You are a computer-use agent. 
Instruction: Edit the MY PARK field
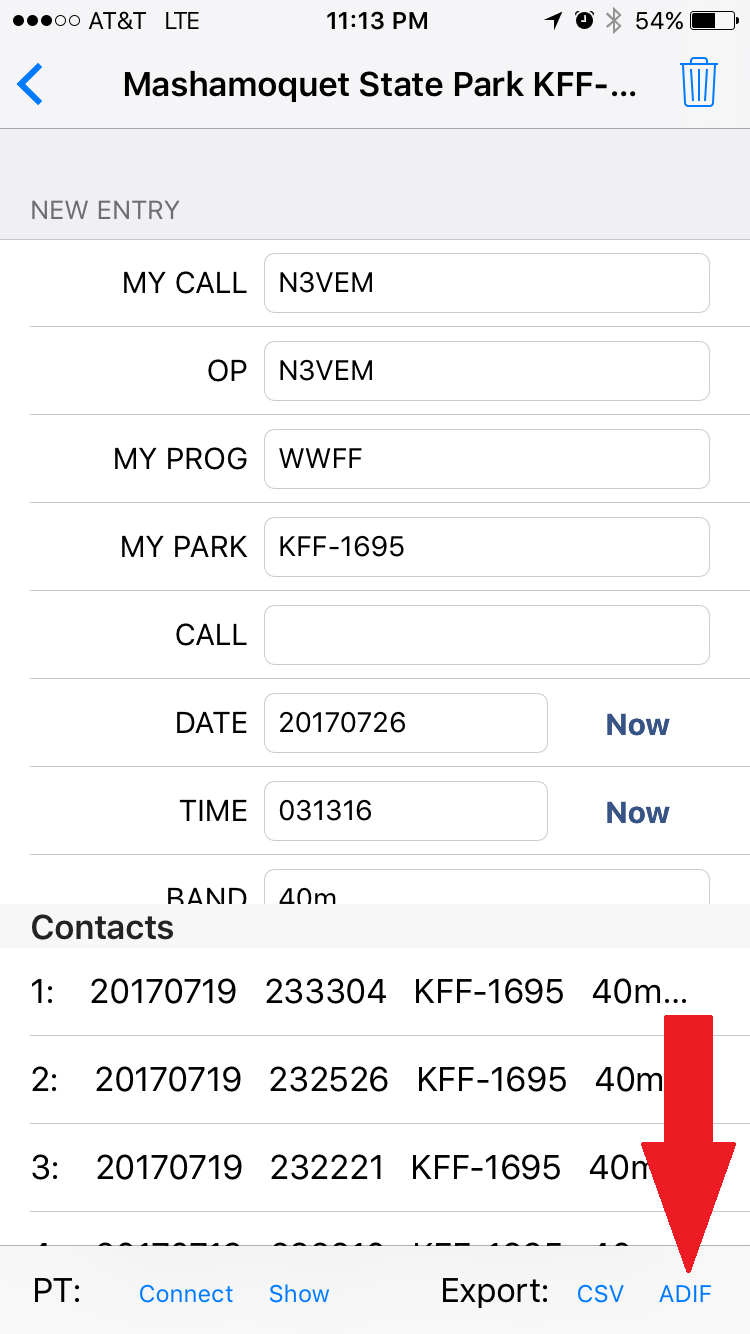[487, 547]
